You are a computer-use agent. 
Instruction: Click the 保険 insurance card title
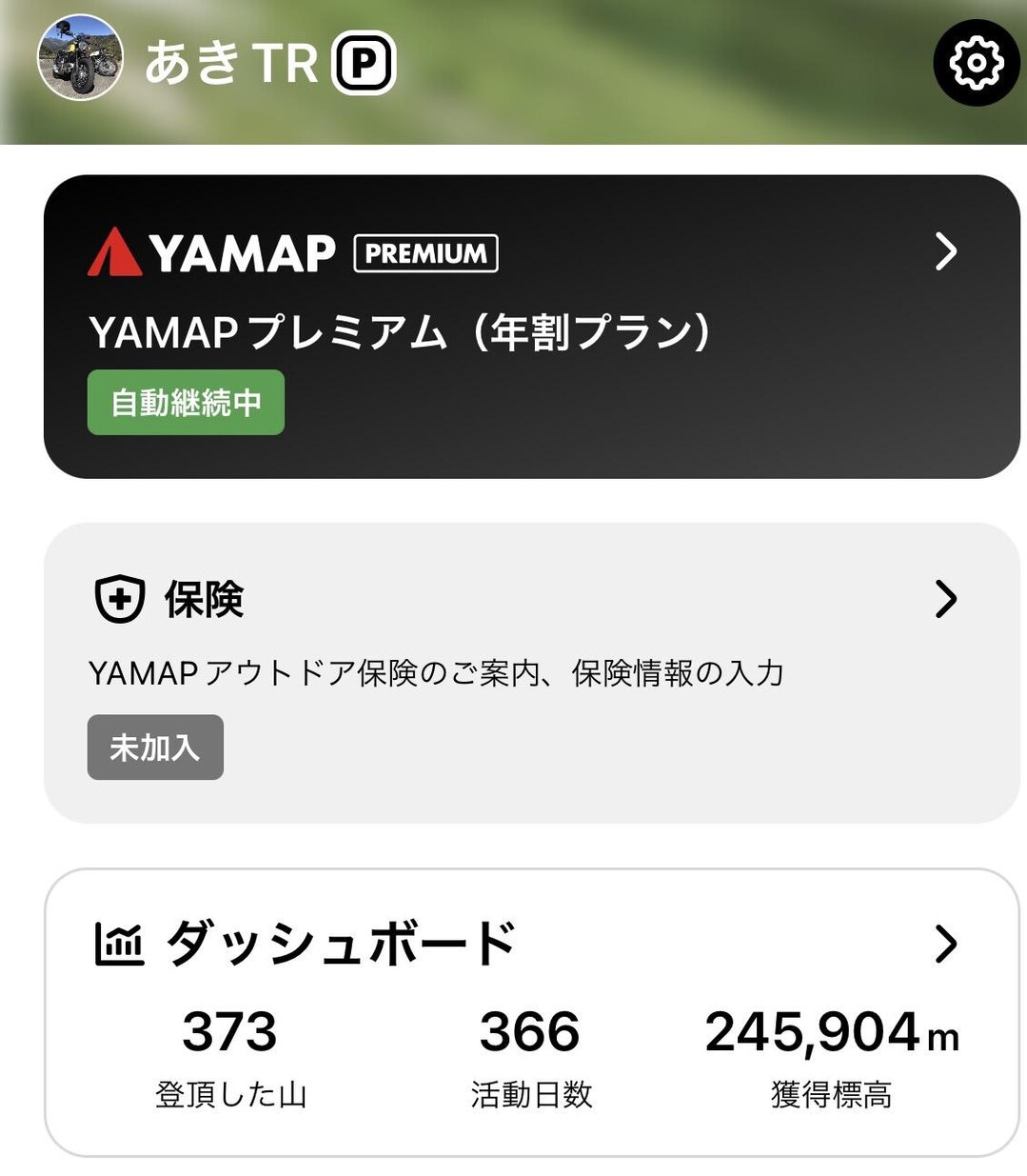(x=205, y=599)
